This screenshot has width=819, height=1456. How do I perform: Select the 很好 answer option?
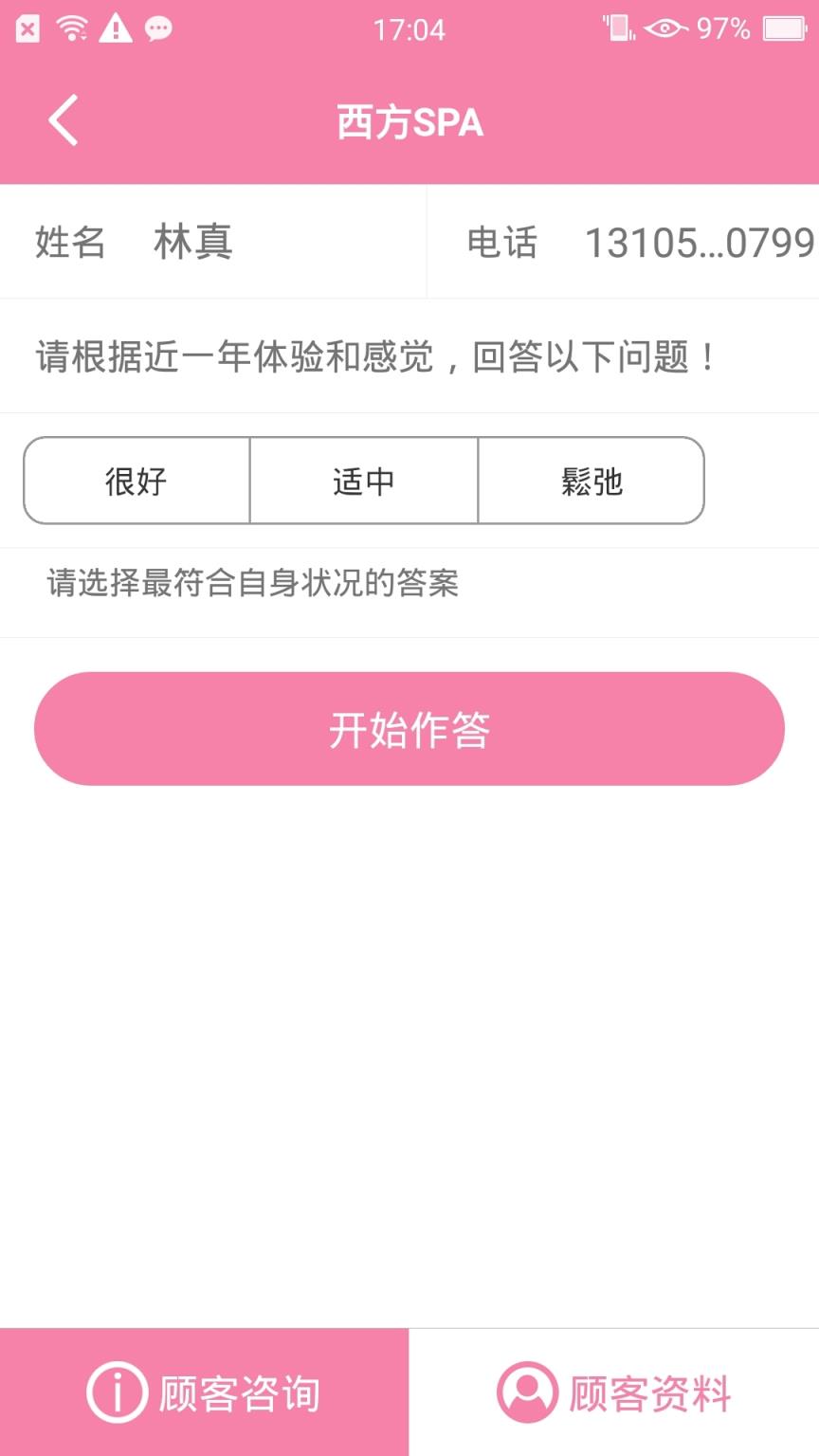136,482
